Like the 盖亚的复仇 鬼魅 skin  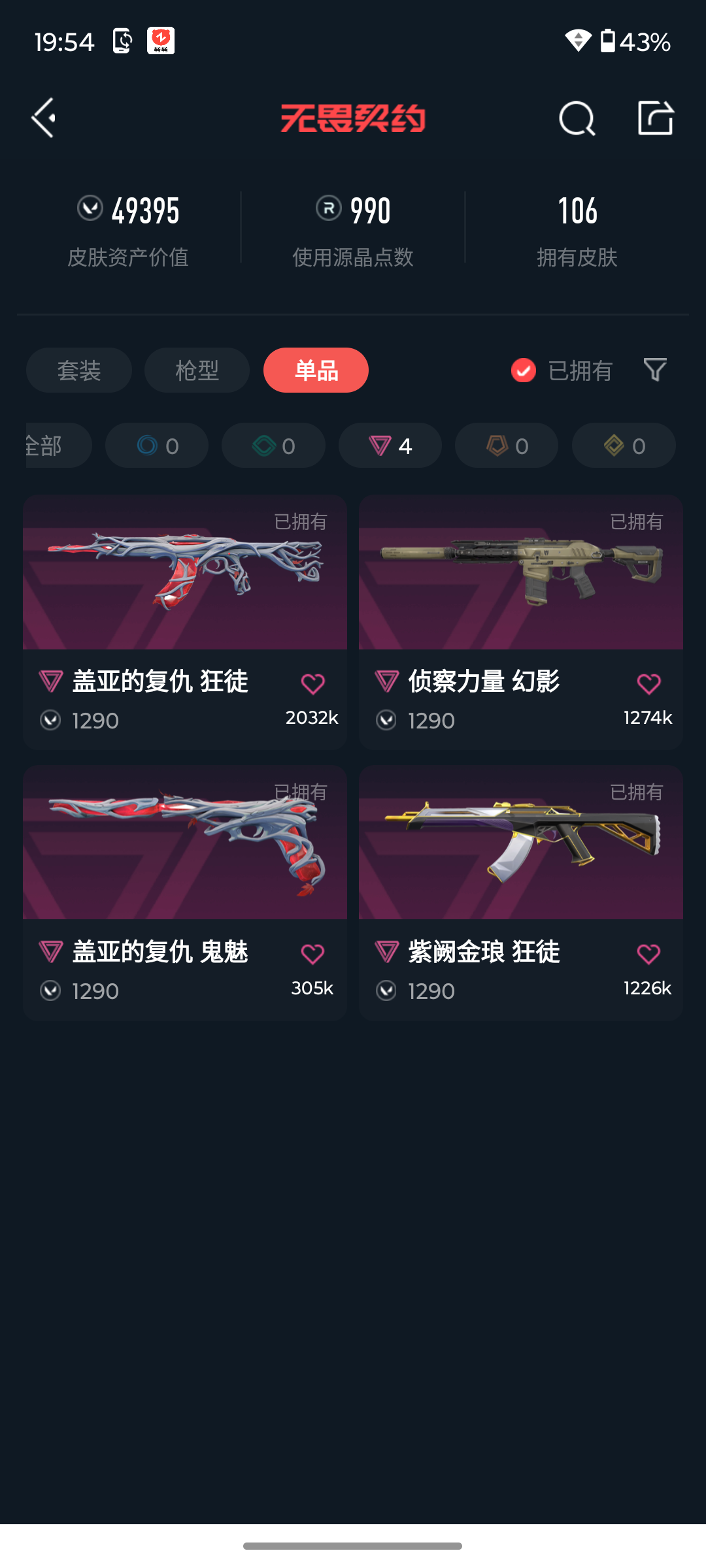(x=312, y=955)
